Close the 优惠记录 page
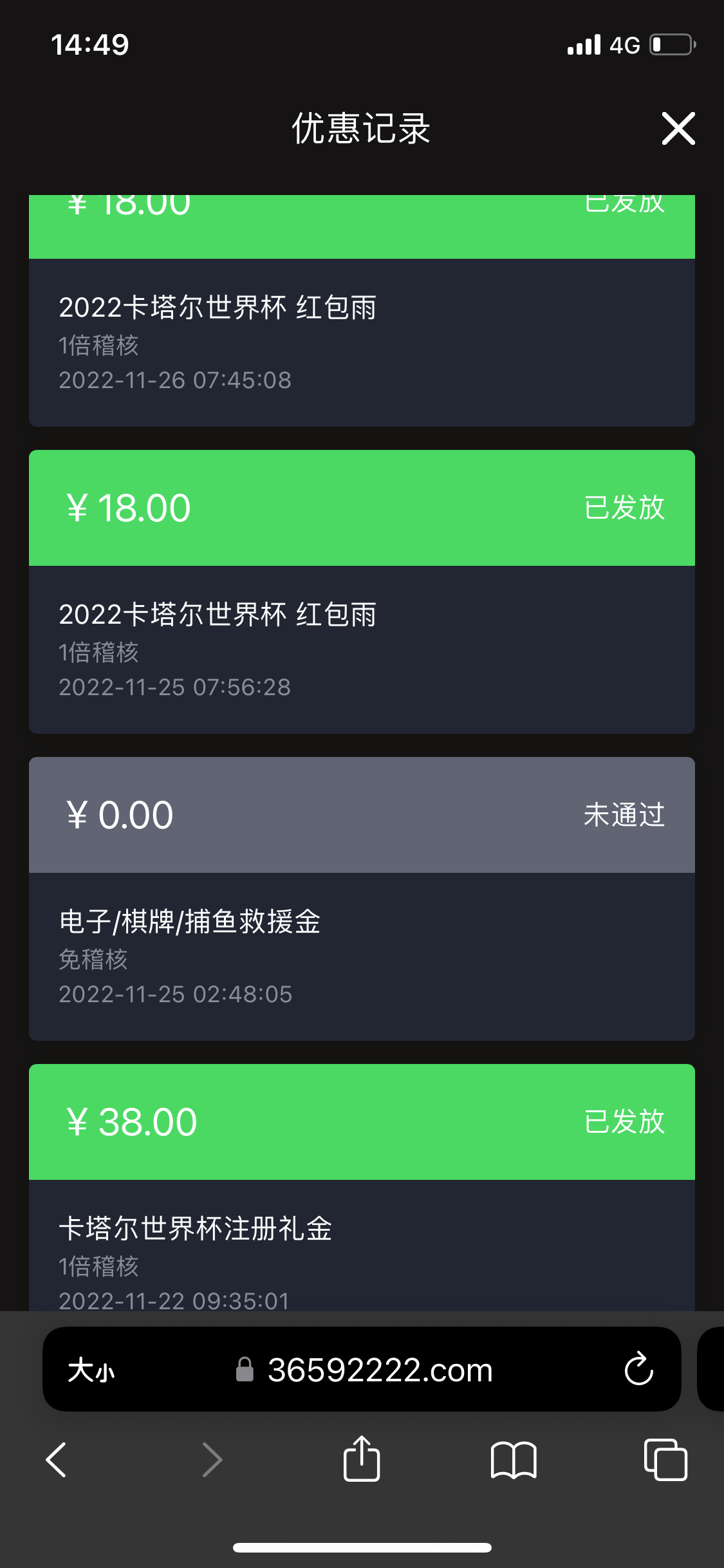Screen dimensions: 724x1568 click(x=678, y=128)
